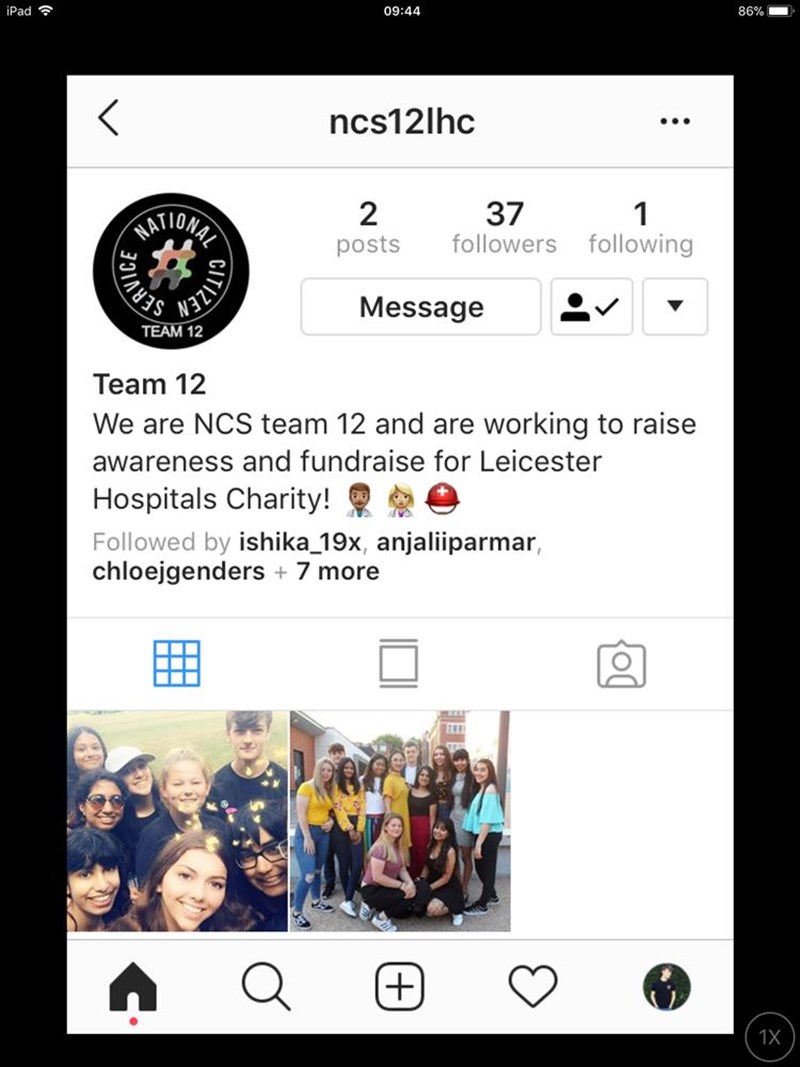The height and width of the screenshot is (1067, 800).
Task: Open chloejgenders' profile
Action: [x=178, y=572]
